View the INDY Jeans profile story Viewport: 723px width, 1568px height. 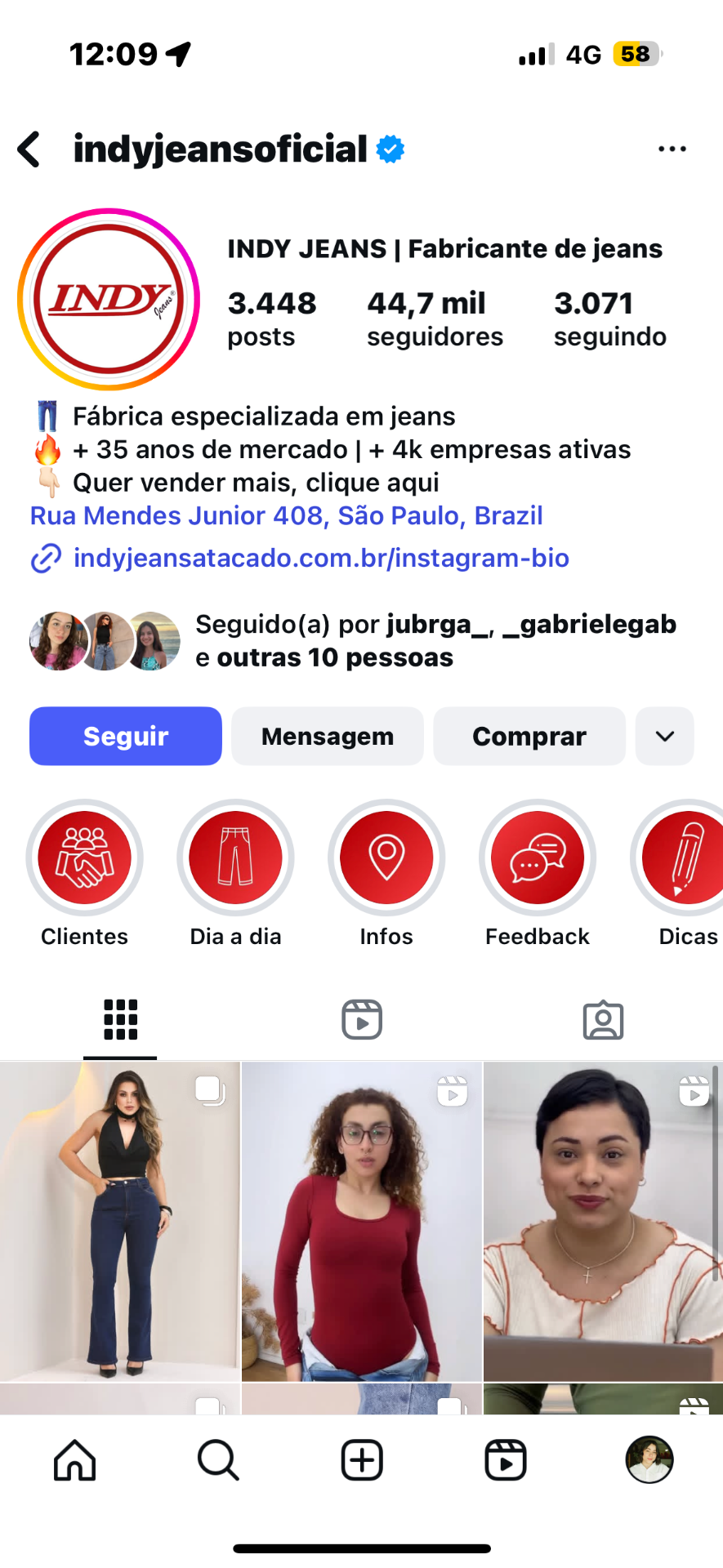[109, 299]
